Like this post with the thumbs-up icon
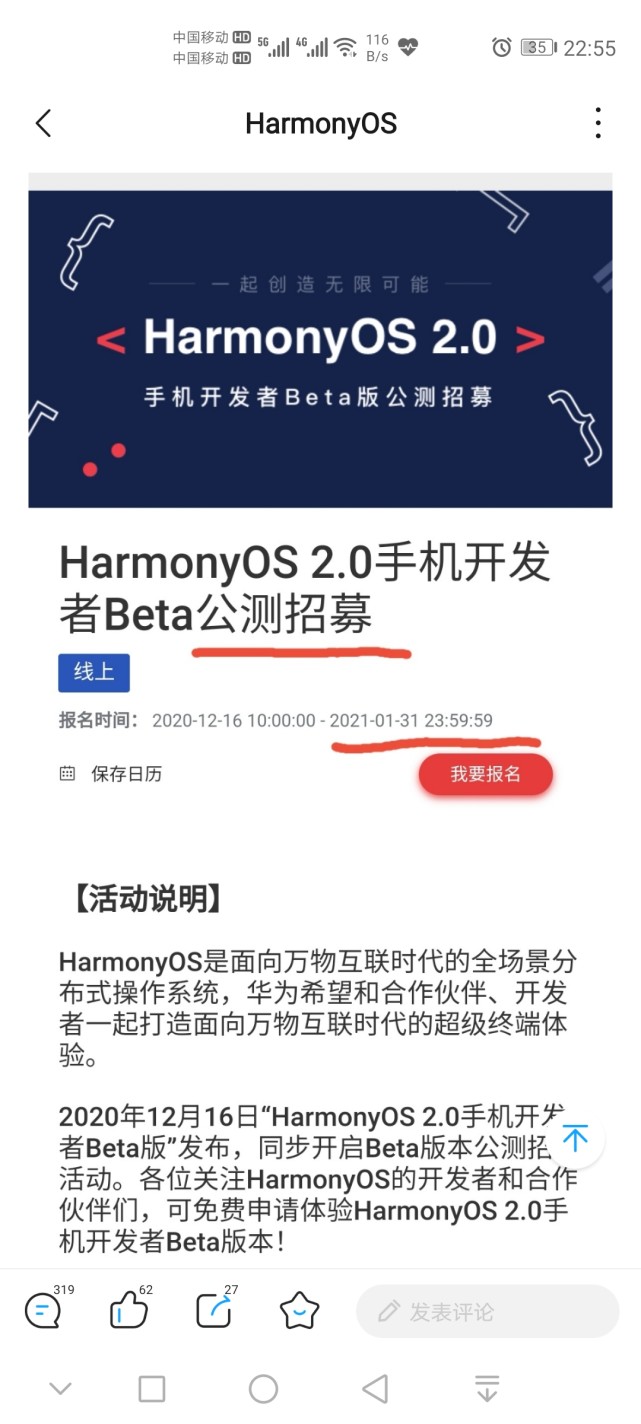The image size is (641, 1424). coord(128,1310)
